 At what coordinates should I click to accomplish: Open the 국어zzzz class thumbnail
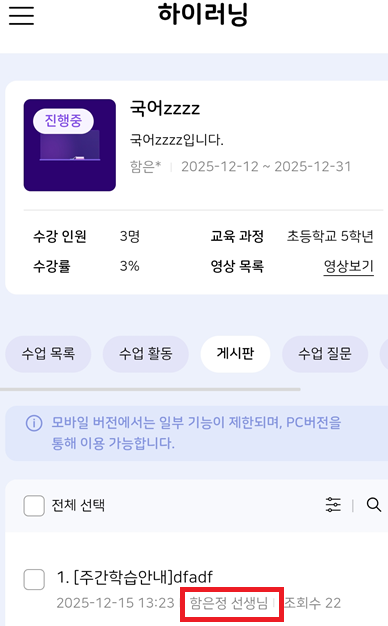coord(70,145)
